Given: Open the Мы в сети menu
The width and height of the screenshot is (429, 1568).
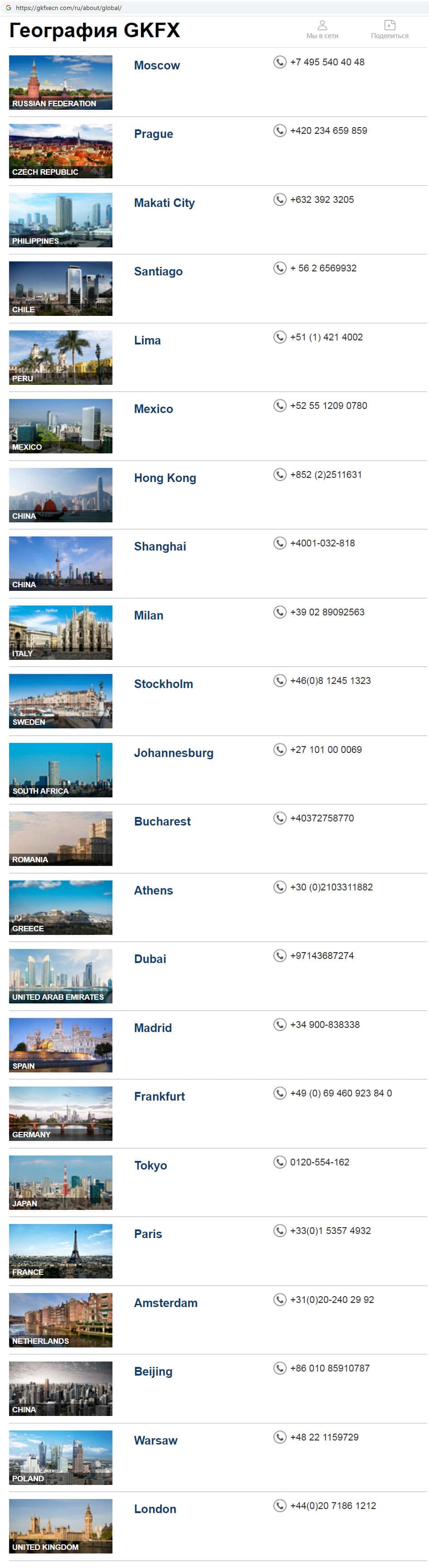Looking at the screenshot, I should (x=322, y=29).
